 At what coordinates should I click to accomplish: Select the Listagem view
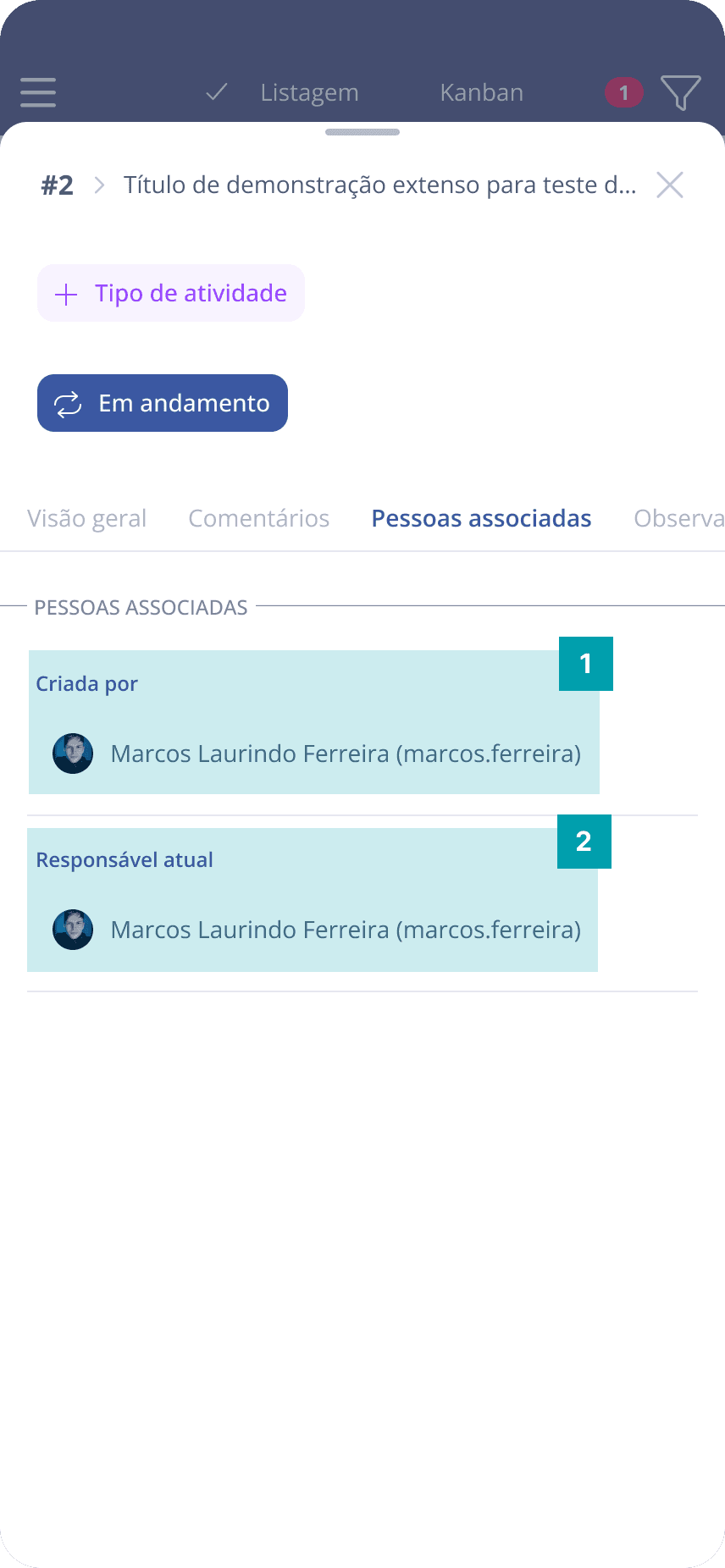coord(310,93)
